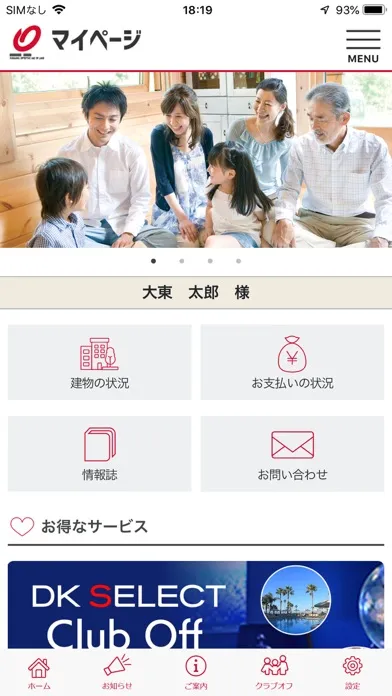
Task: Switch to the ご案内 tab
Action: 196,672
